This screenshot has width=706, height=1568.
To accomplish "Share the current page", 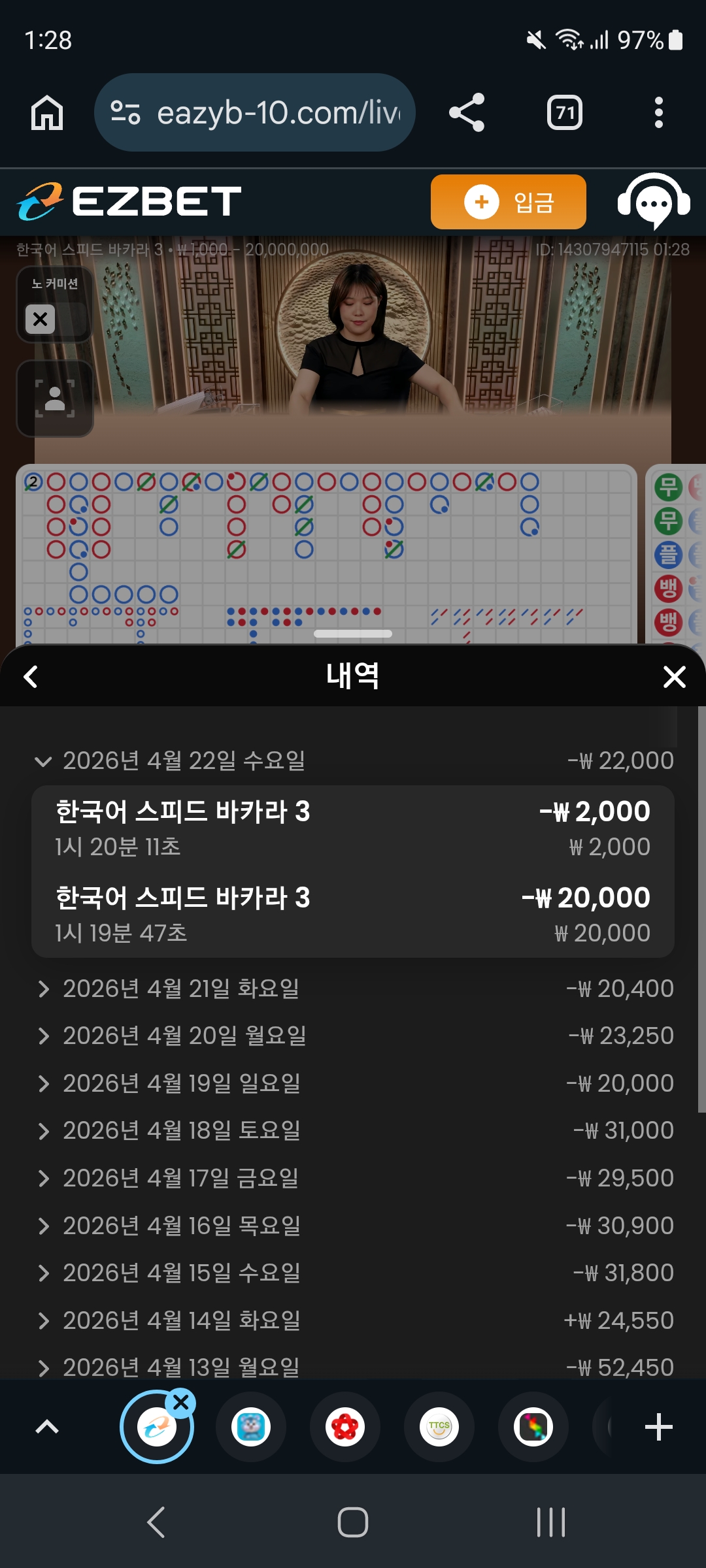I will 467,112.
